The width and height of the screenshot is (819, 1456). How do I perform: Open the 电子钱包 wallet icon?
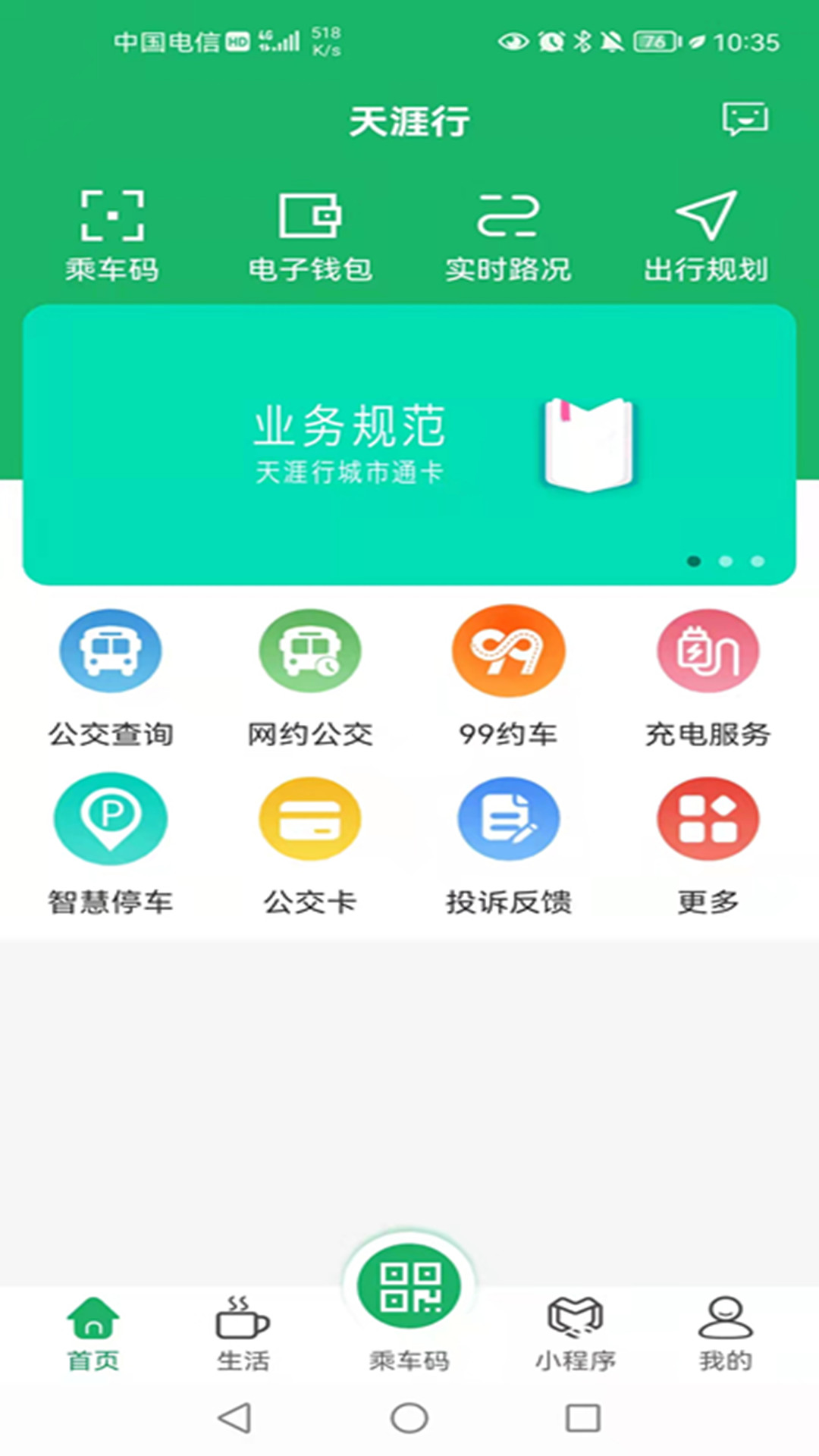pos(309,231)
